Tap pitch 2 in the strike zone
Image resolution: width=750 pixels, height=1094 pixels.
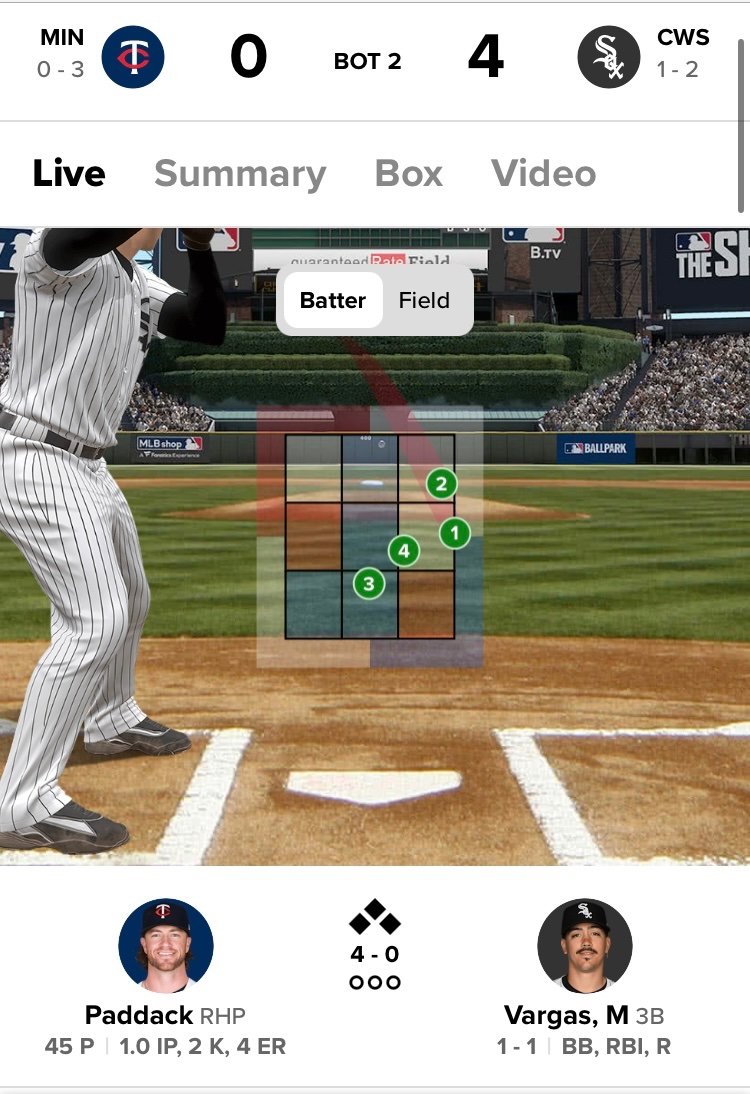tap(441, 485)
